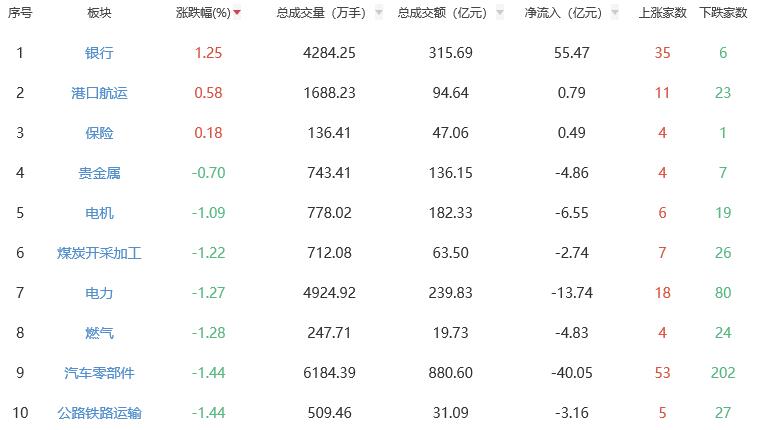The width and height of the screenshot is (763, 430).
Task: Select the 汽车零部件 sector
Action: tap(99, 373)
